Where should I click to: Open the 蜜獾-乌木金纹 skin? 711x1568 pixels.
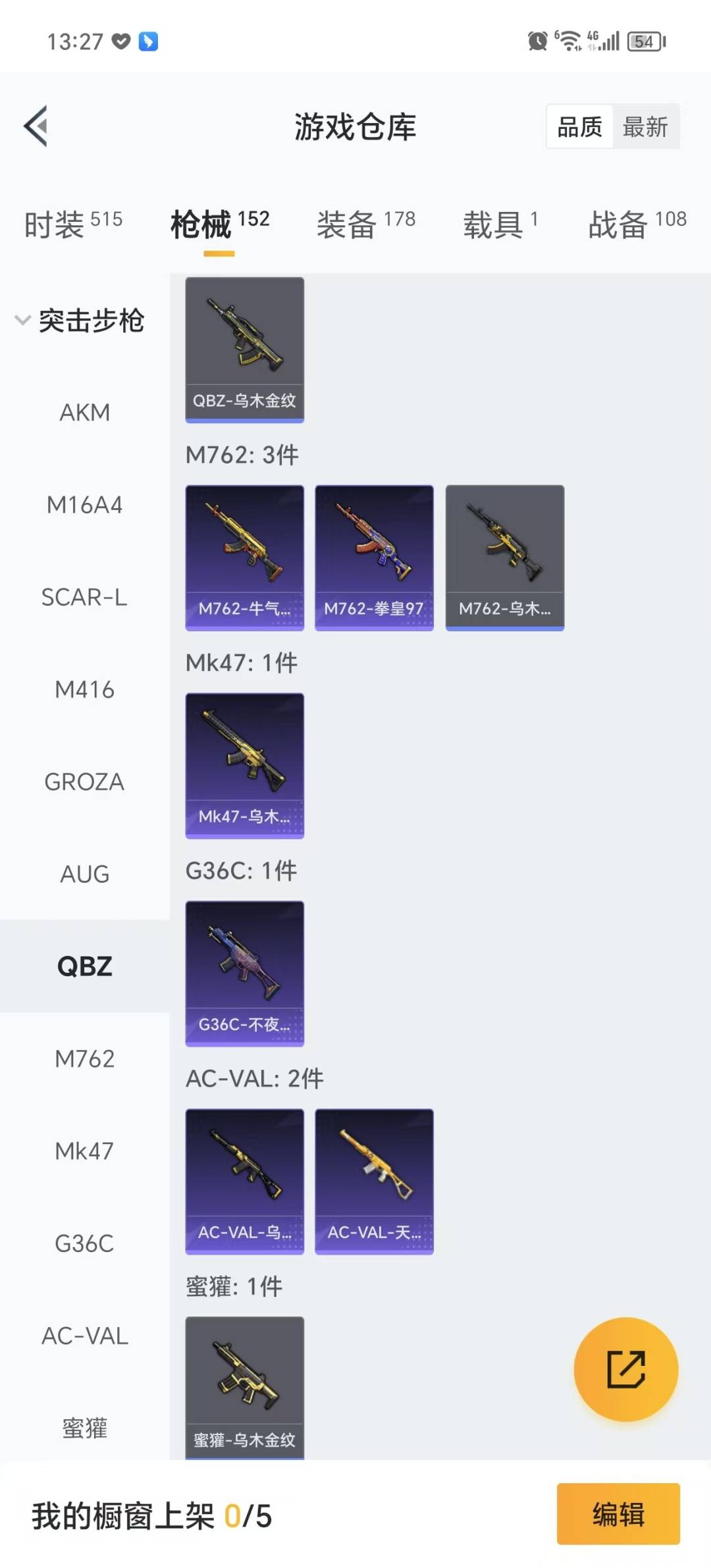click(244, 1385)
